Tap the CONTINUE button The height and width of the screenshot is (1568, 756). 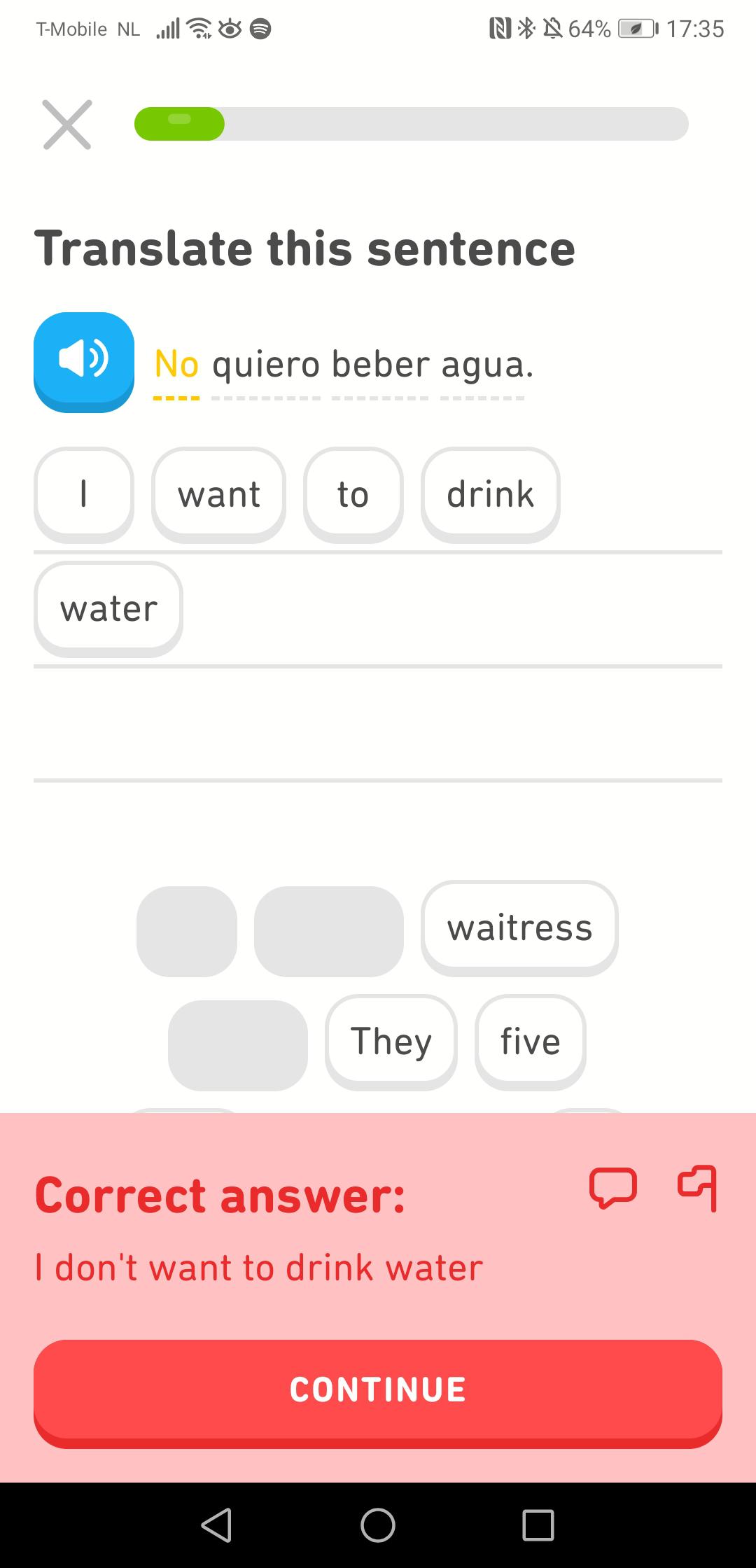tap(378, 1389)
